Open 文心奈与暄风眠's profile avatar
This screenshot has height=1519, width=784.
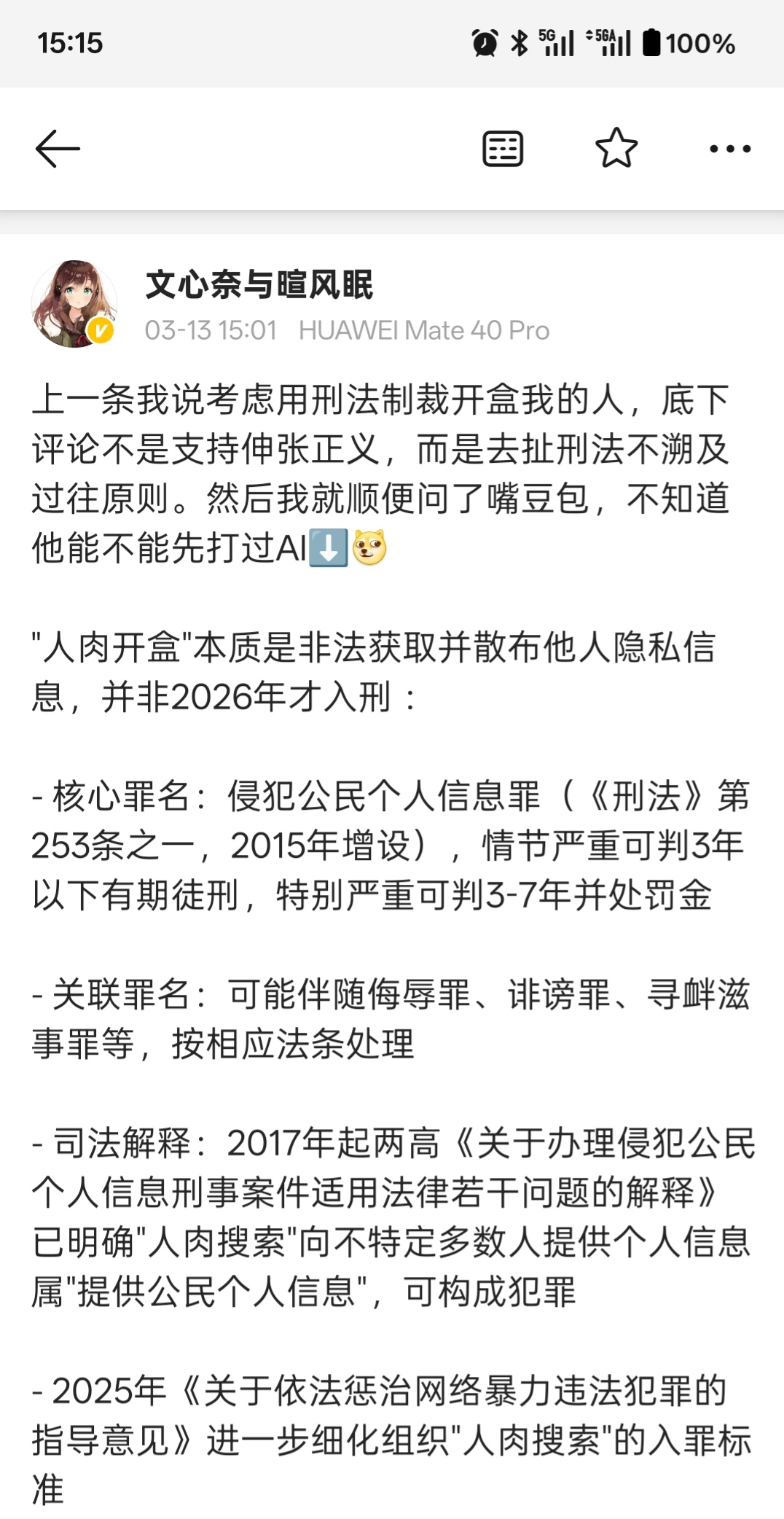tap(74, 303)
